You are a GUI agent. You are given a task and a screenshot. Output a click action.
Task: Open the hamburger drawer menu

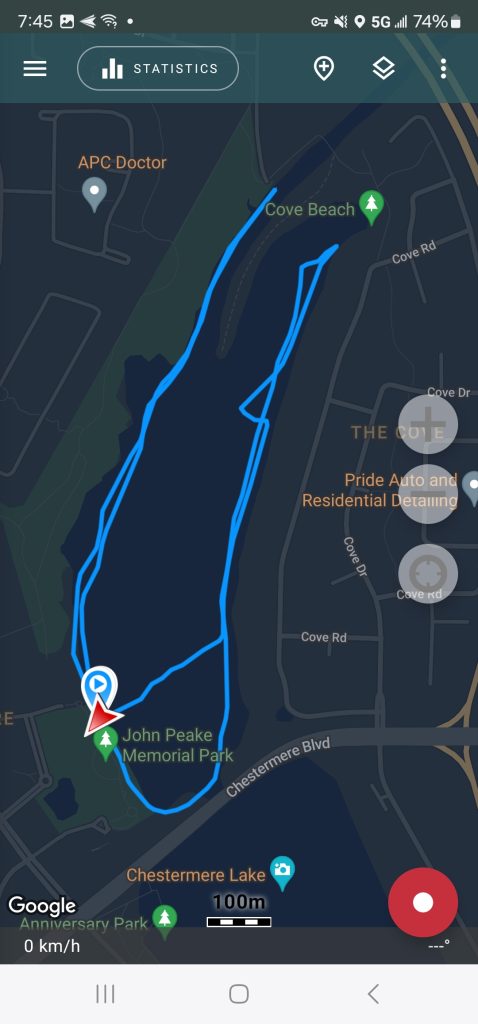(35, 69)
